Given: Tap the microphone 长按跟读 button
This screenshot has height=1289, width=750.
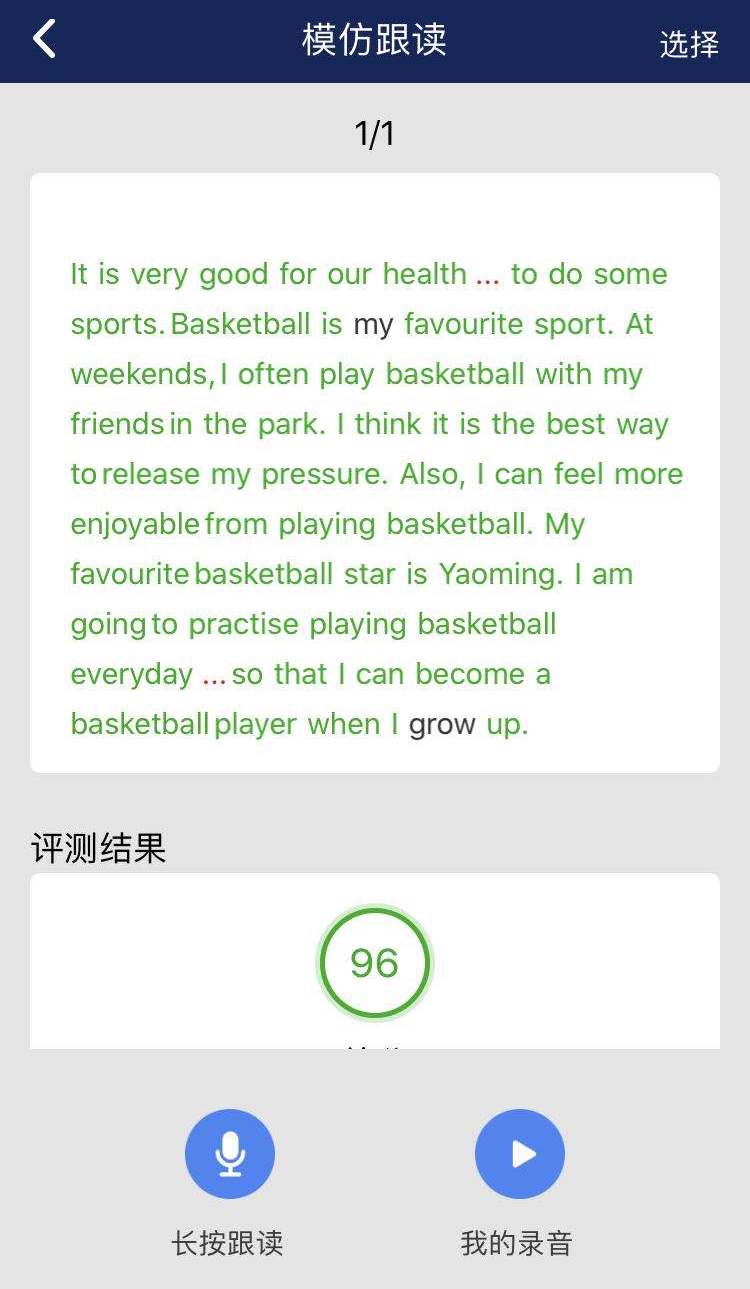Looking at the screenshot, I should pyautogui.click(x=230, y=1154).
